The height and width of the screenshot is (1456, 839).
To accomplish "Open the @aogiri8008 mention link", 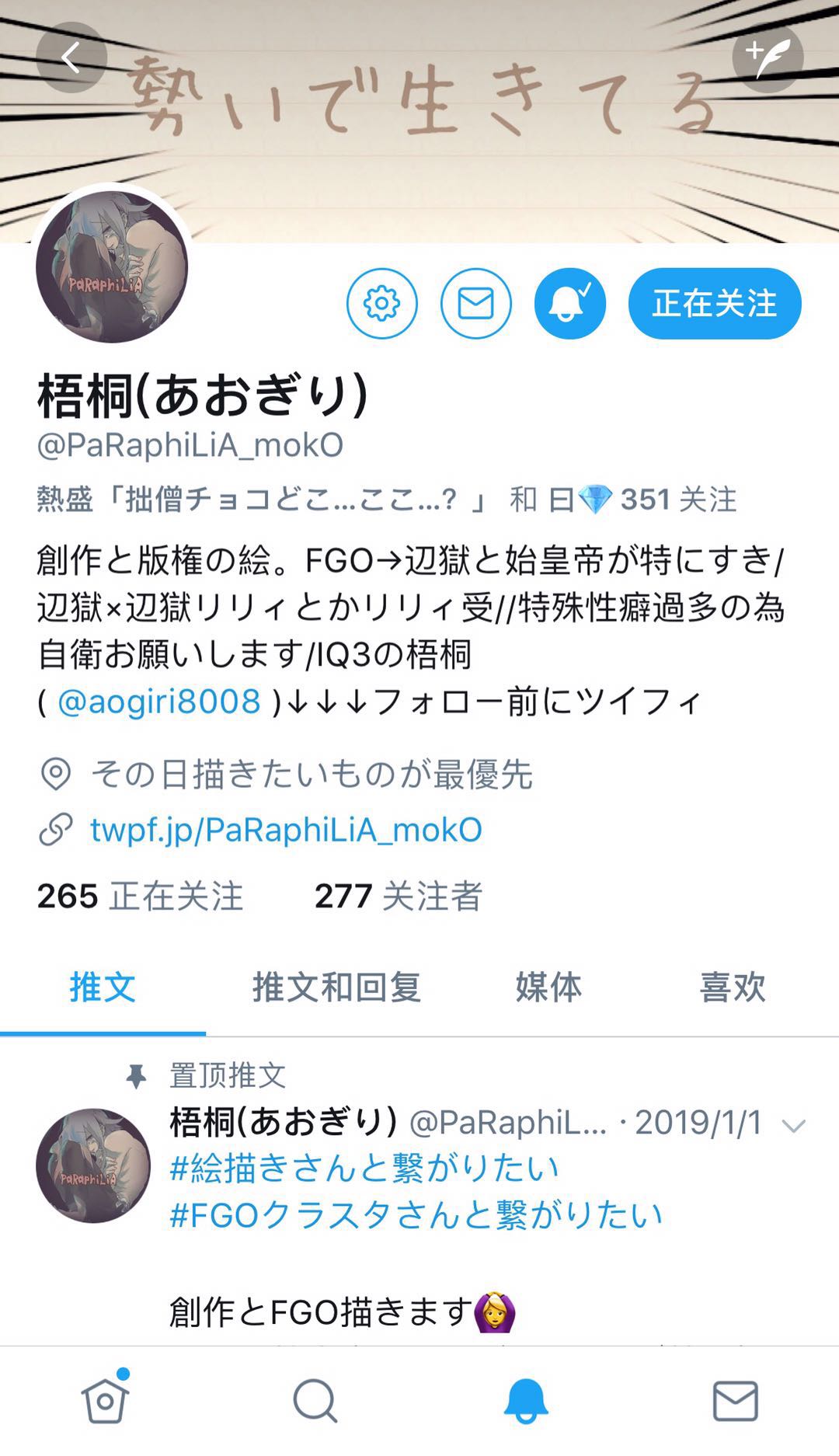I will point(159,702).
